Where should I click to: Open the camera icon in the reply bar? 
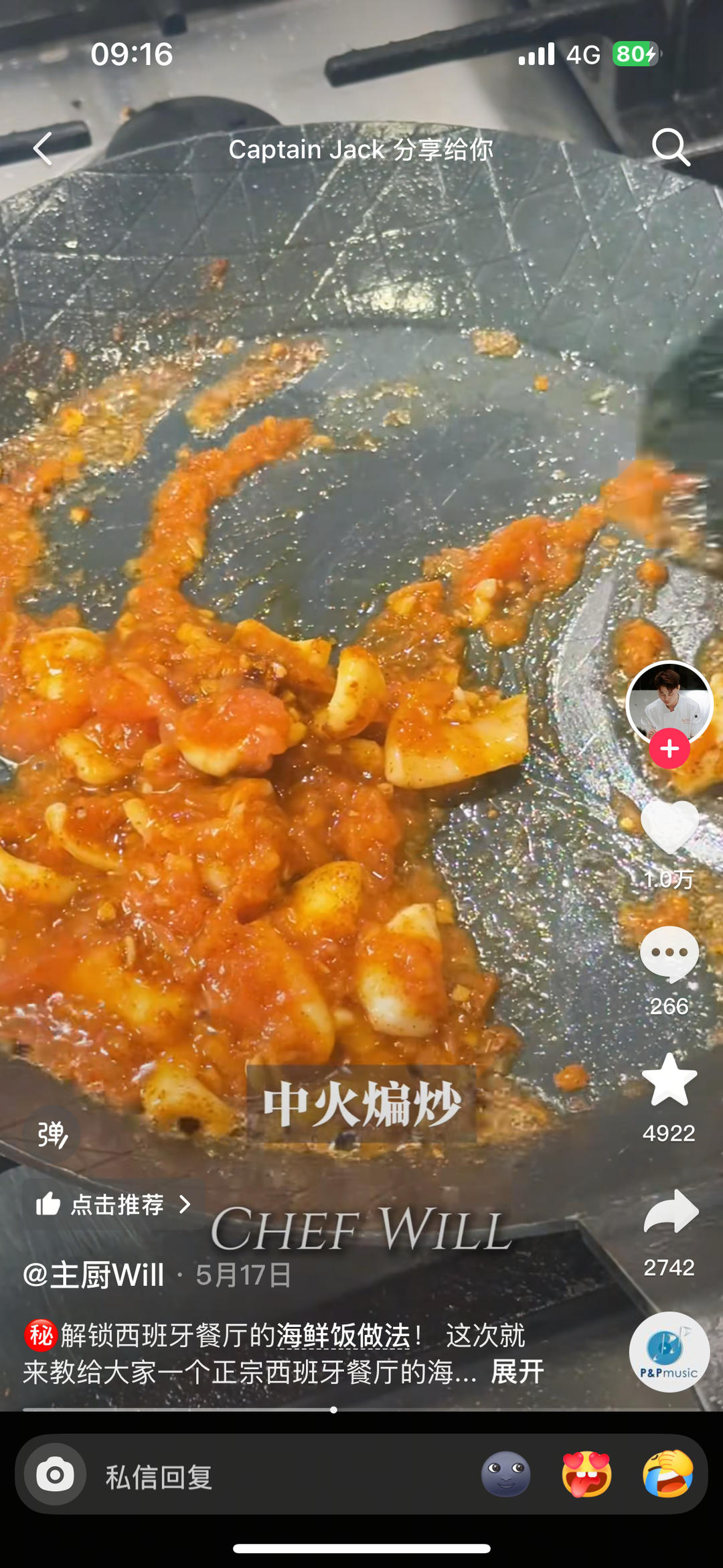point(55,1474)
